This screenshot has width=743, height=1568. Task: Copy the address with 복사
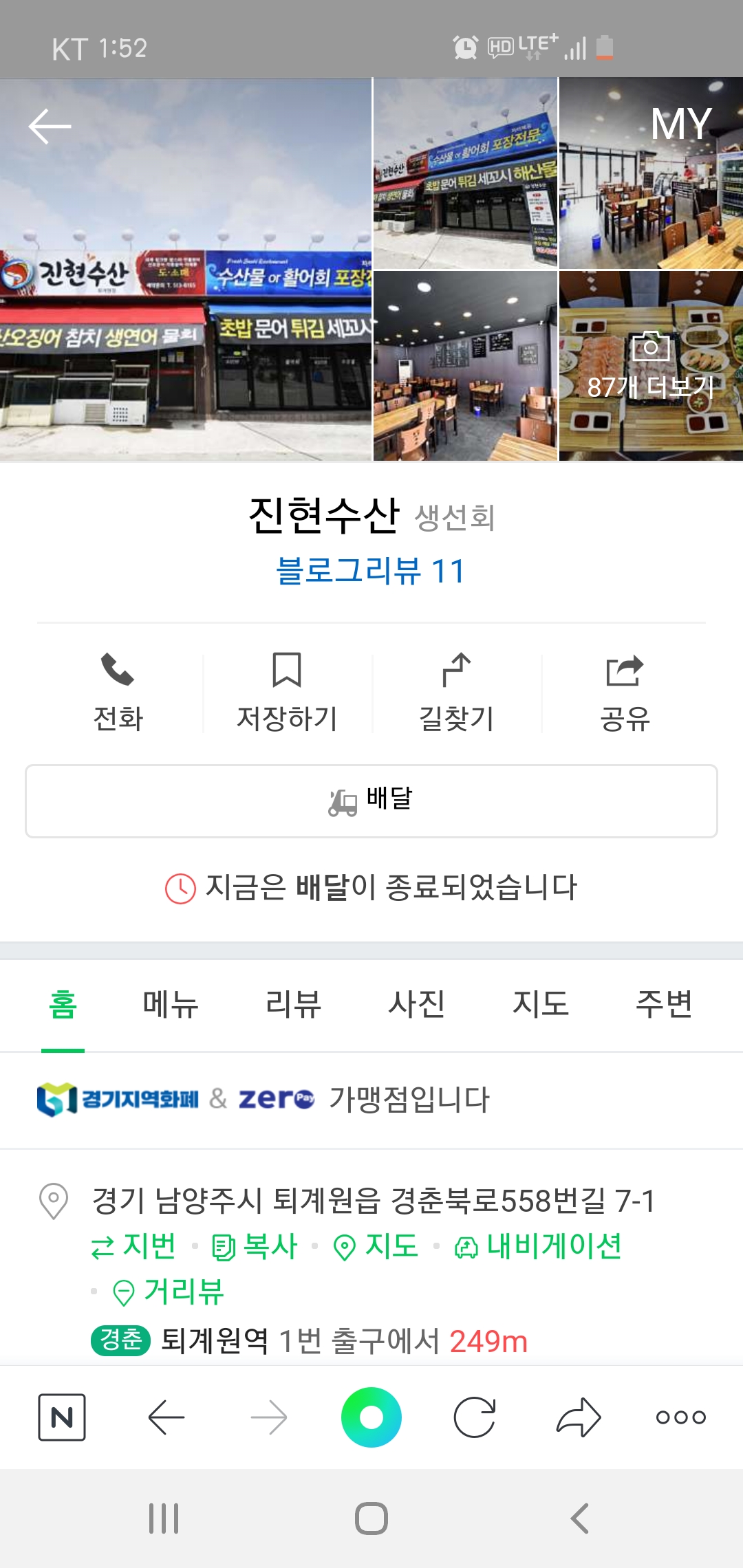[255, 1246]
